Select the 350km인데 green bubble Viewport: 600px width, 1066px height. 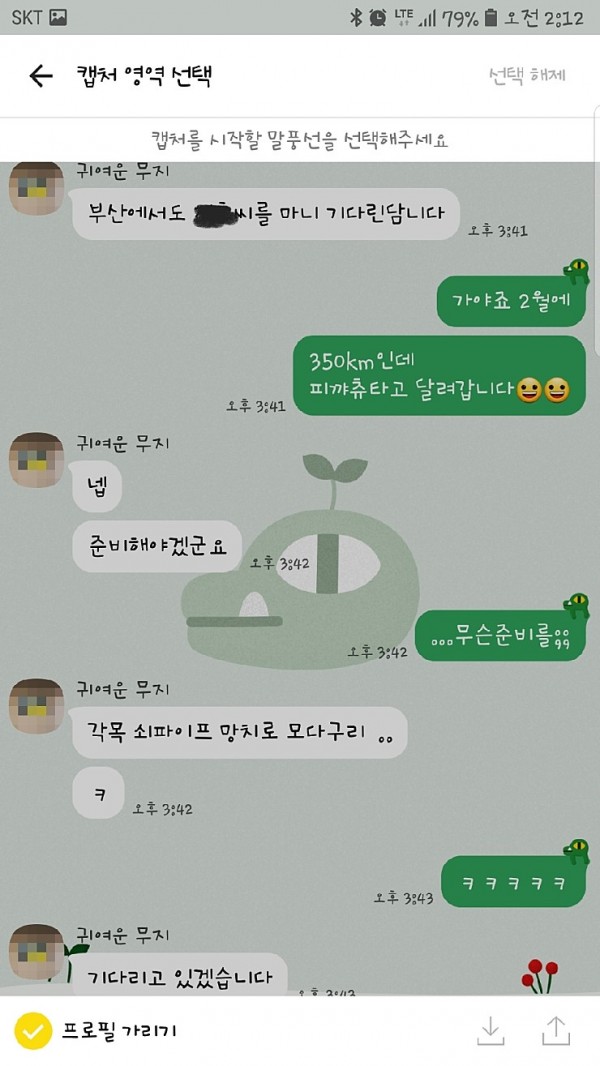click(x=438, y=374)
